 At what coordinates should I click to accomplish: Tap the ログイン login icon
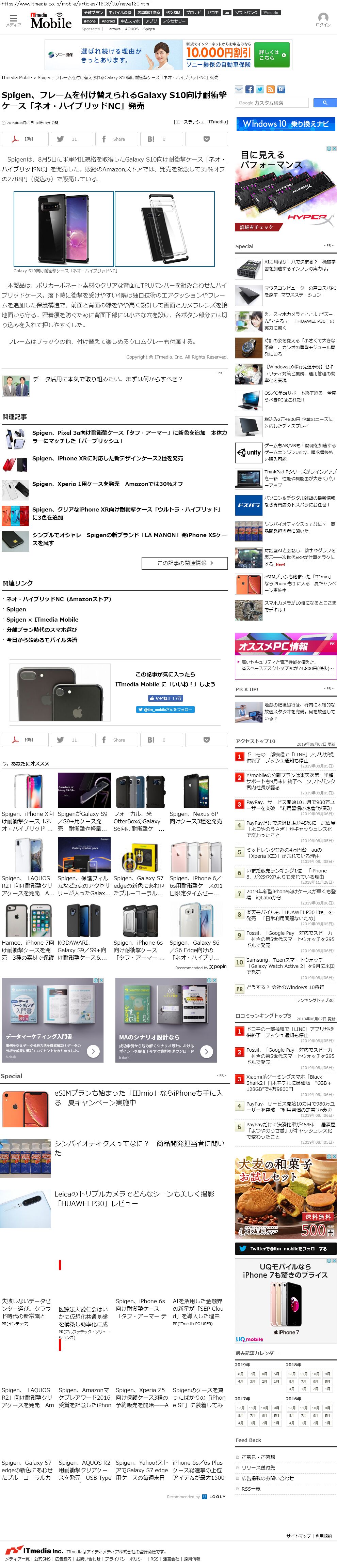pyautogui.click(x=322, y=19)
